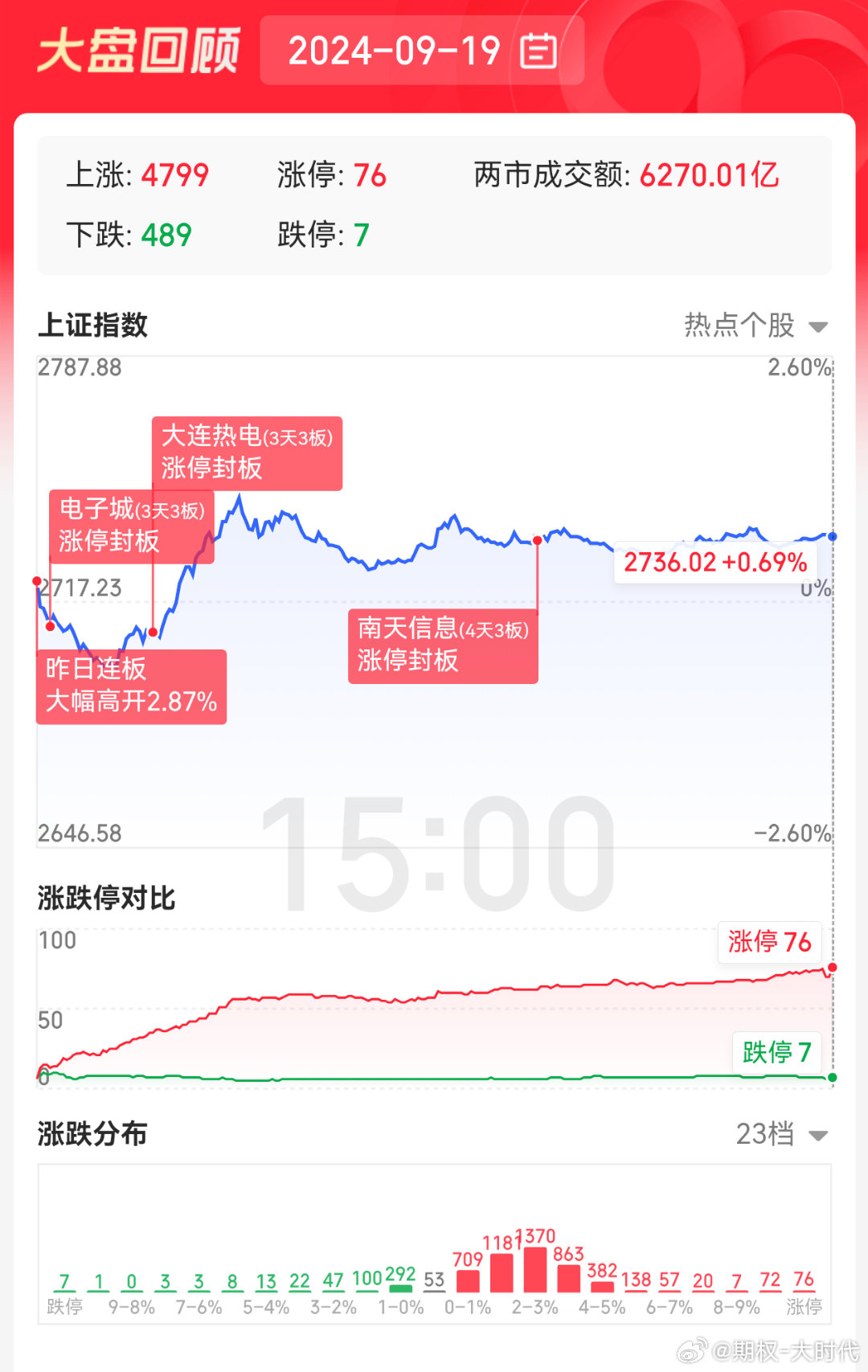The width and height of the screenshot is (868, 1372).
Task: Select the 涨跌分布 section header
Action: click(x=92, y=1133)
